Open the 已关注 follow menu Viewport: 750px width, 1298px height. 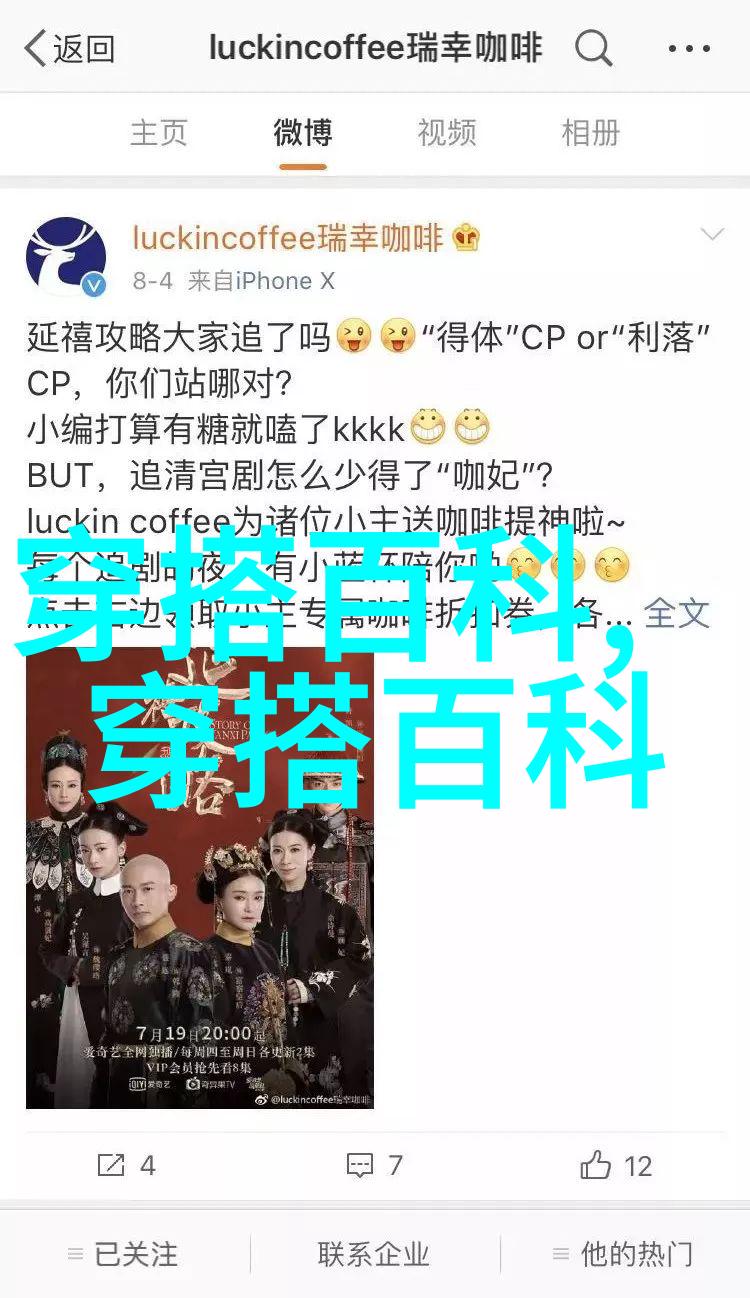click(123, 1253)
